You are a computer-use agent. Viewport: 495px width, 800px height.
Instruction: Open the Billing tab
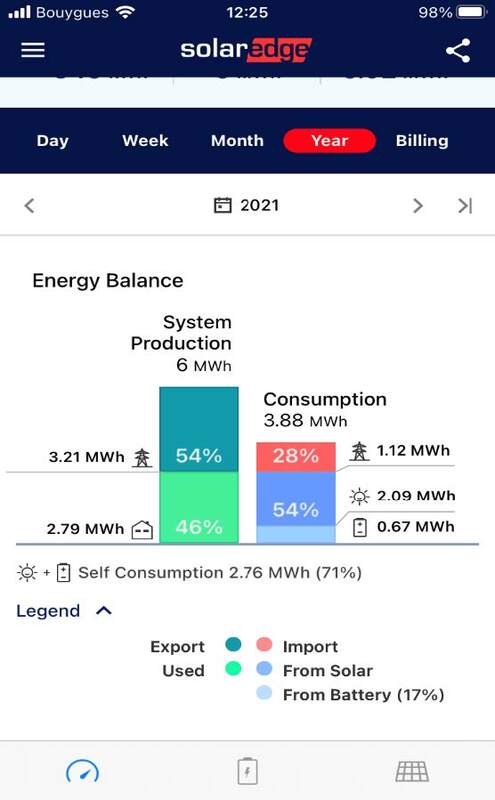pyautogui.click(x=422, y=140)
